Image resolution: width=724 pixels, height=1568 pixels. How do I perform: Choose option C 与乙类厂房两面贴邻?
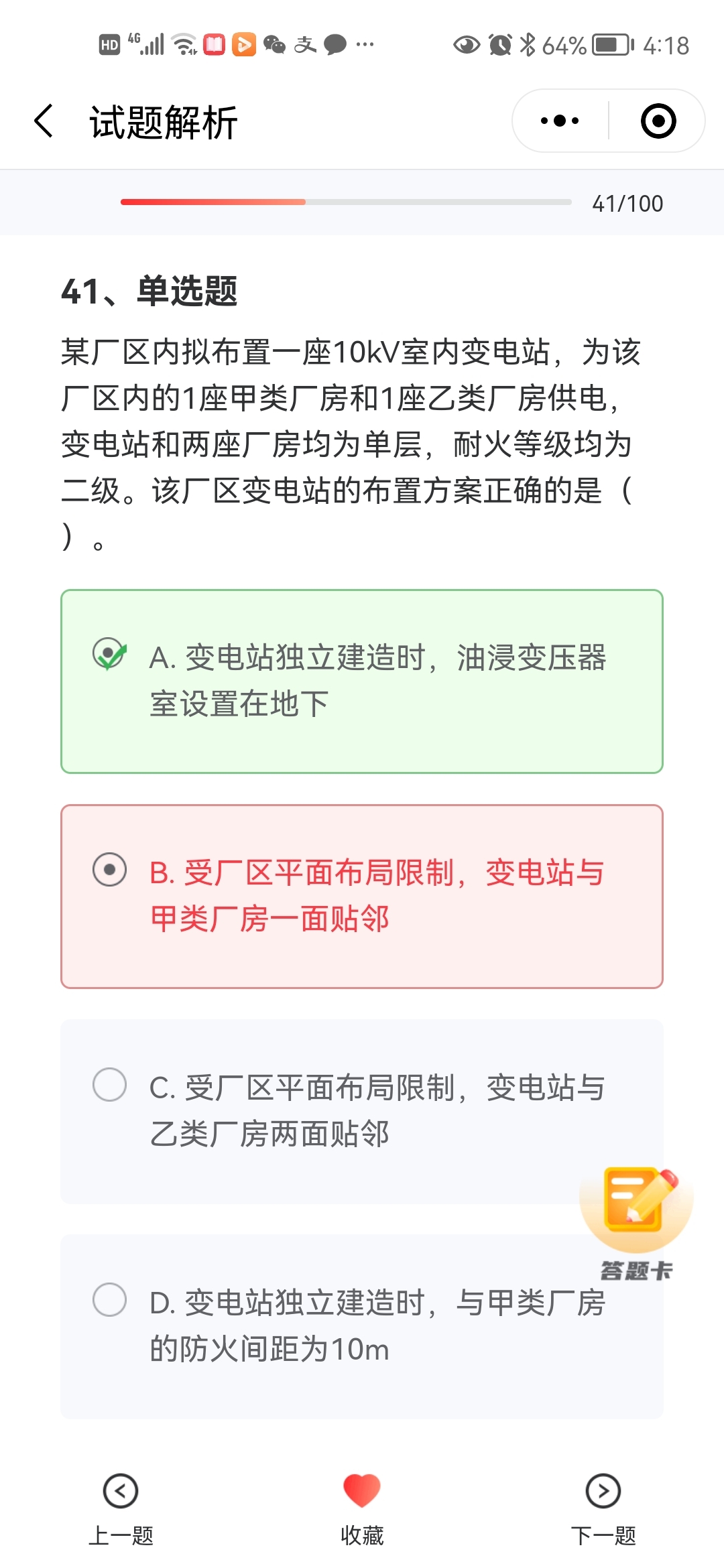click(x=362, y=1112)
